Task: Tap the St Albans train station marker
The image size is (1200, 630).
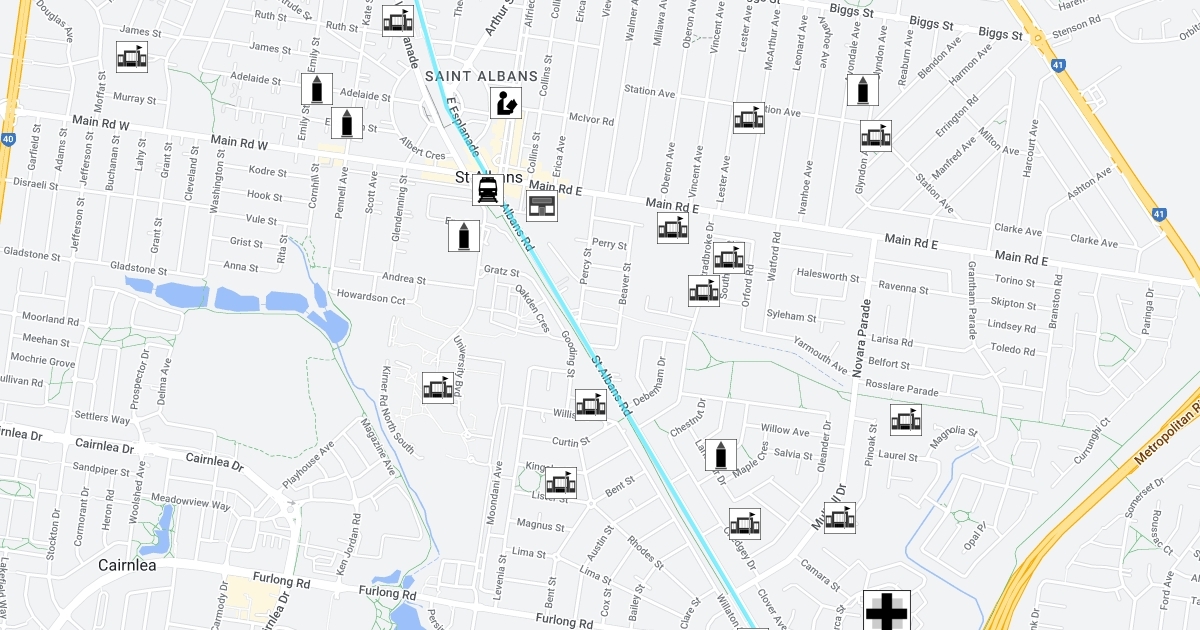Action: coord(488,190)
